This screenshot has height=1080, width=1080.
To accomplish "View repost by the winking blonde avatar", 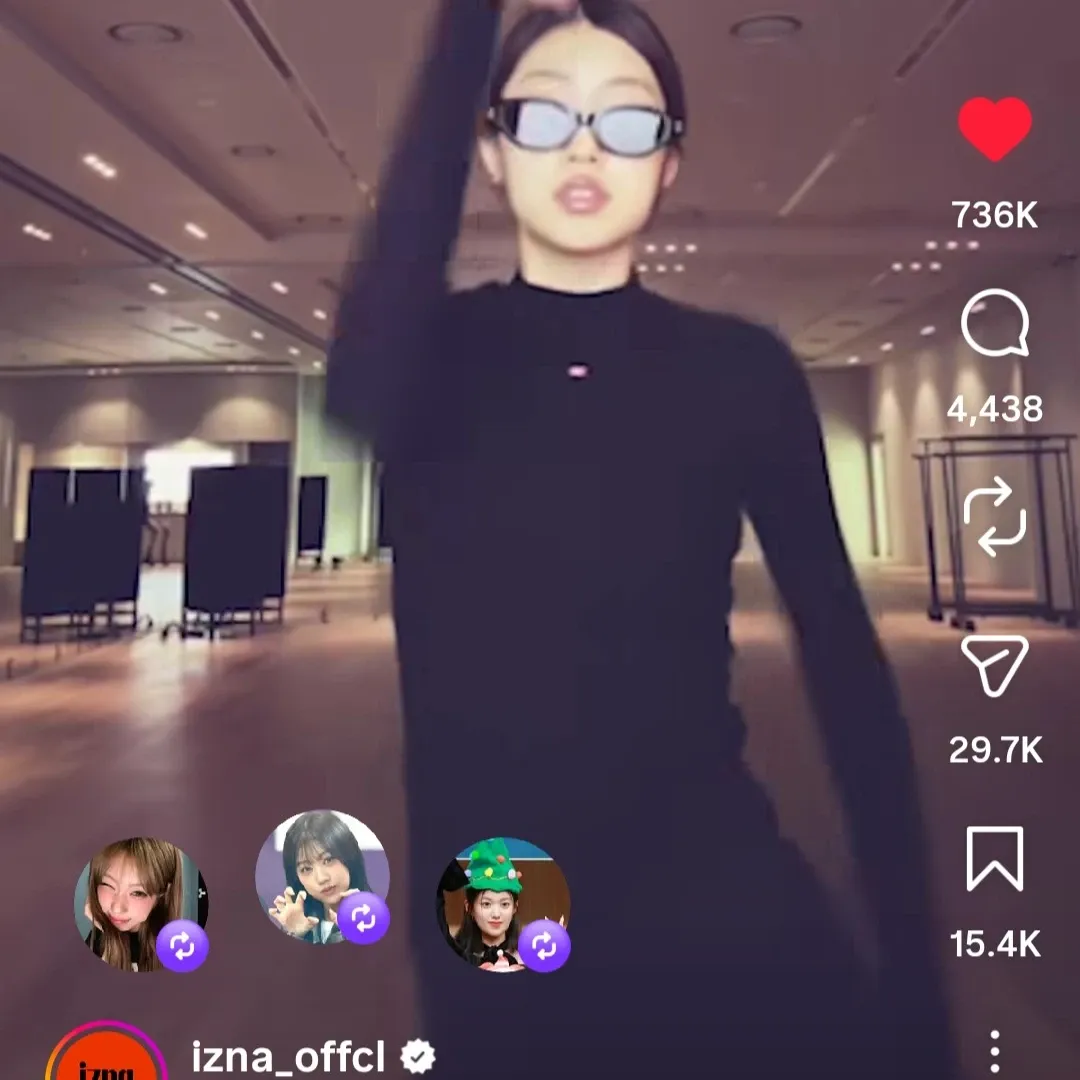I will click(140, 903).
